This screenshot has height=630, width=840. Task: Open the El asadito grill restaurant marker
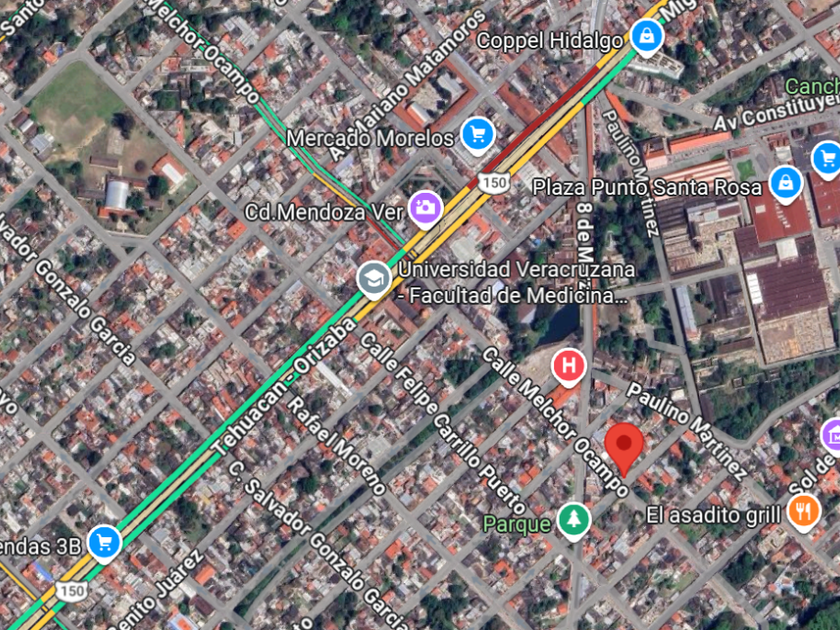click(803, 511)
